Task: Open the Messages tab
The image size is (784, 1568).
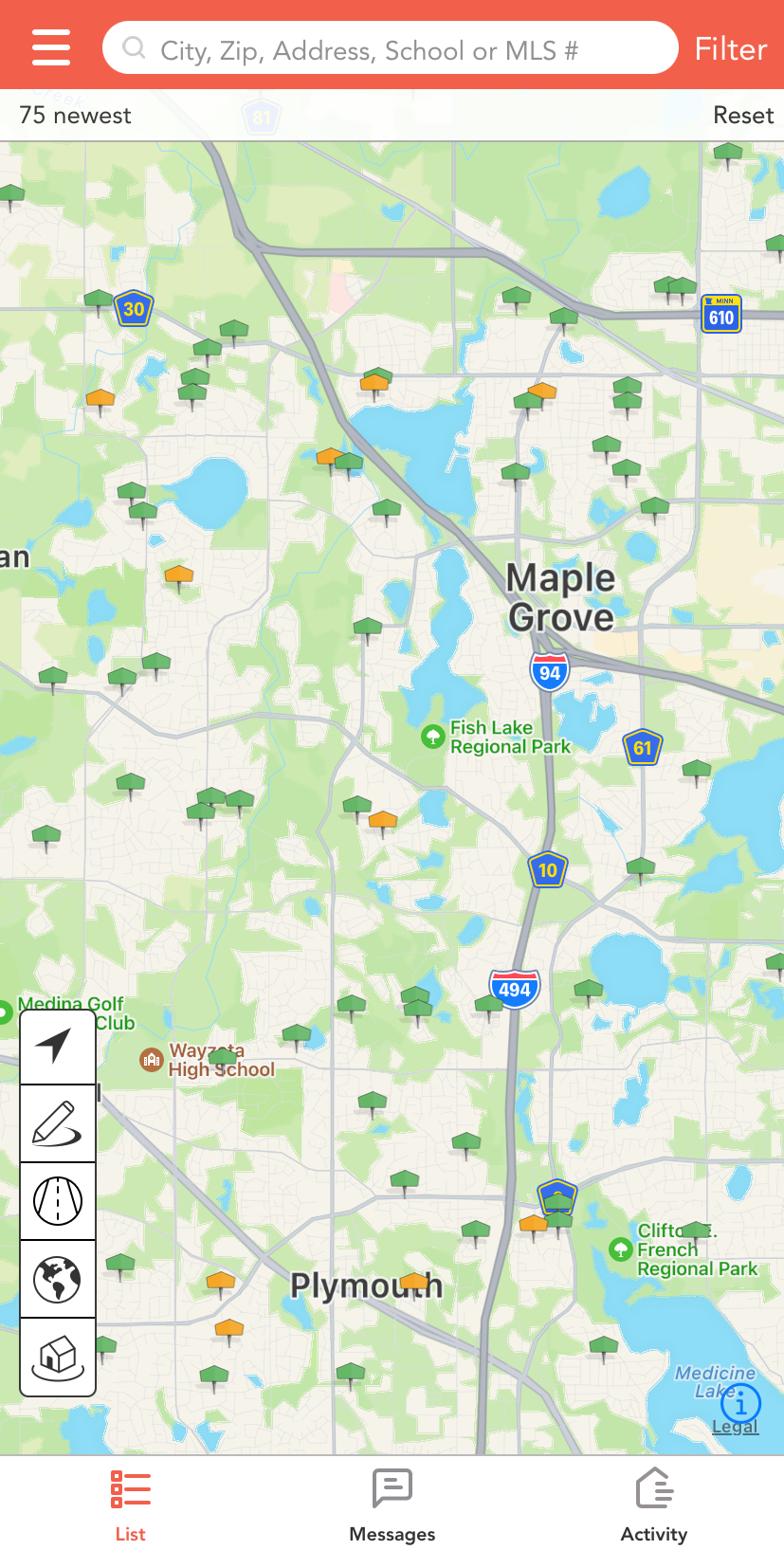Action: tap(392, 1505)
